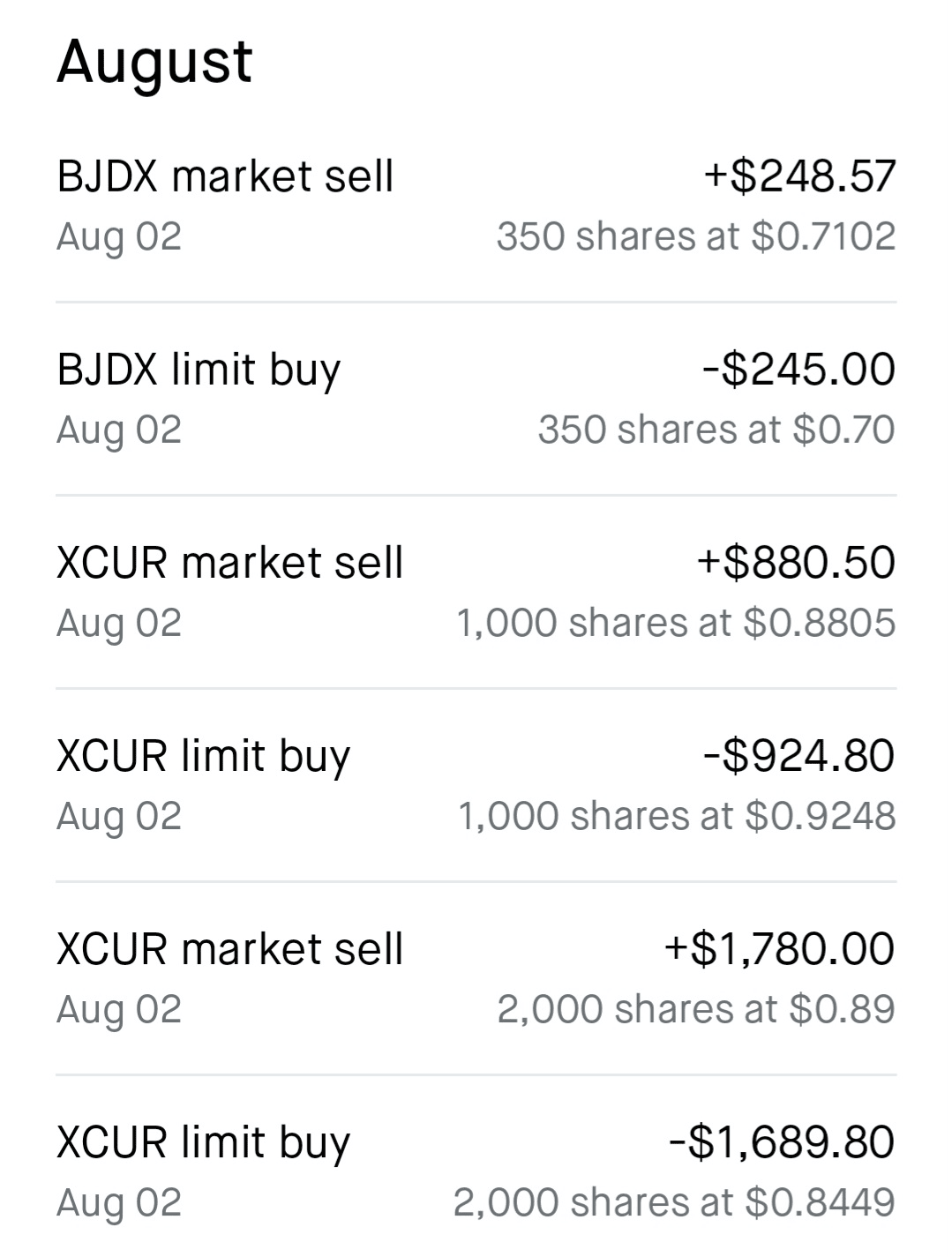Show the XCUR market sell of +$1,780.00
952x1257 pixels.
click(x=476, y=977)
